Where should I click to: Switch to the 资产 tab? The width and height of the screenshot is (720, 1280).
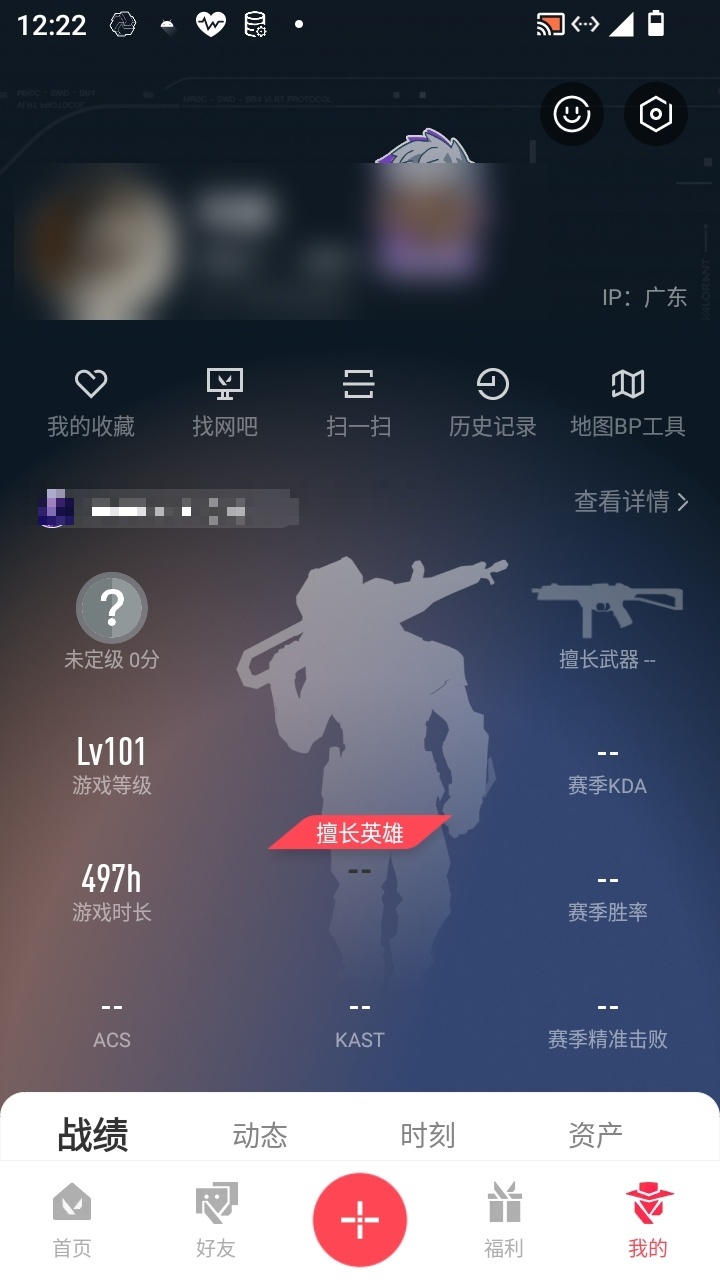(596, 1135)
